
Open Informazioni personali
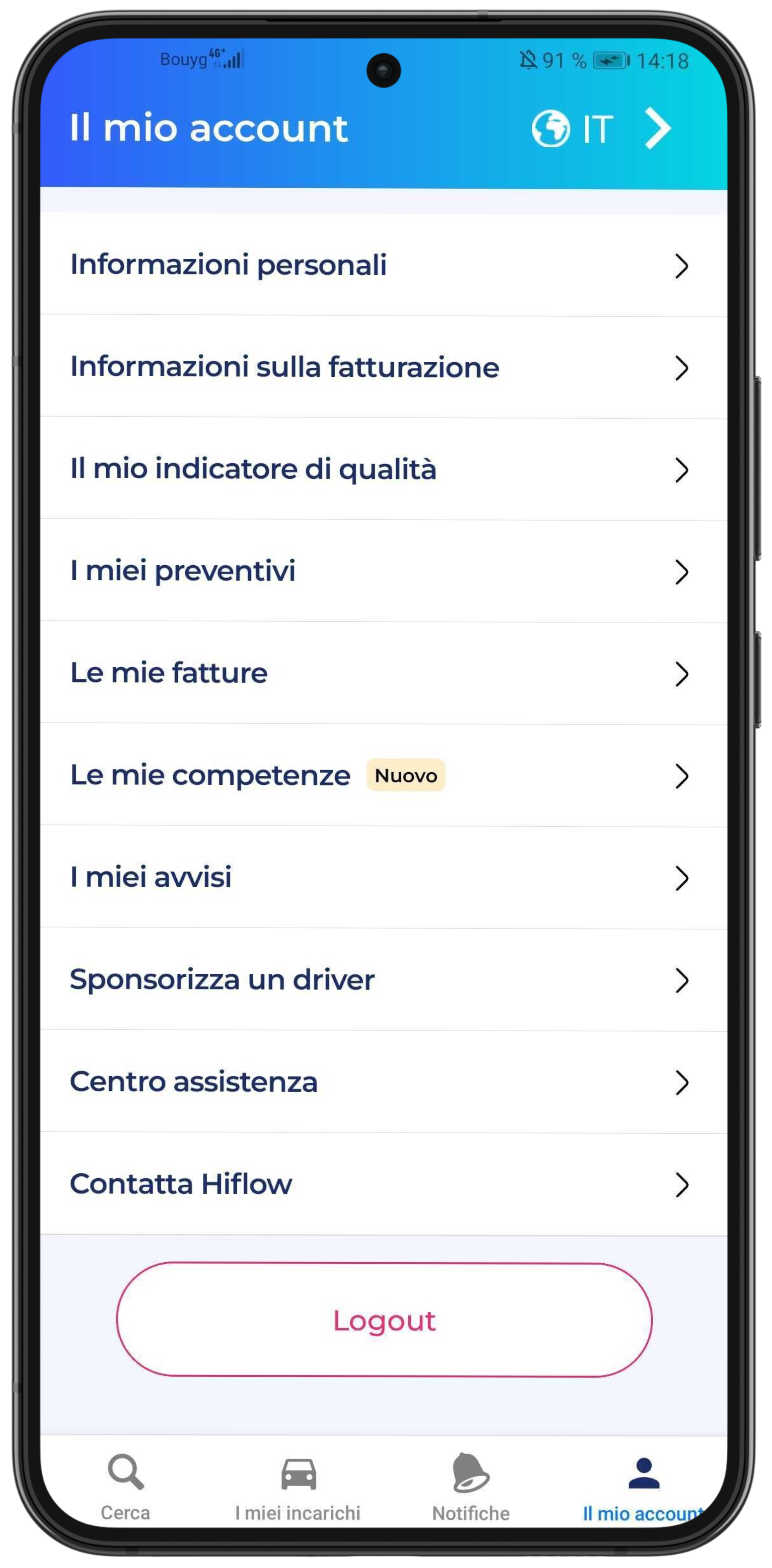point(383,265)
